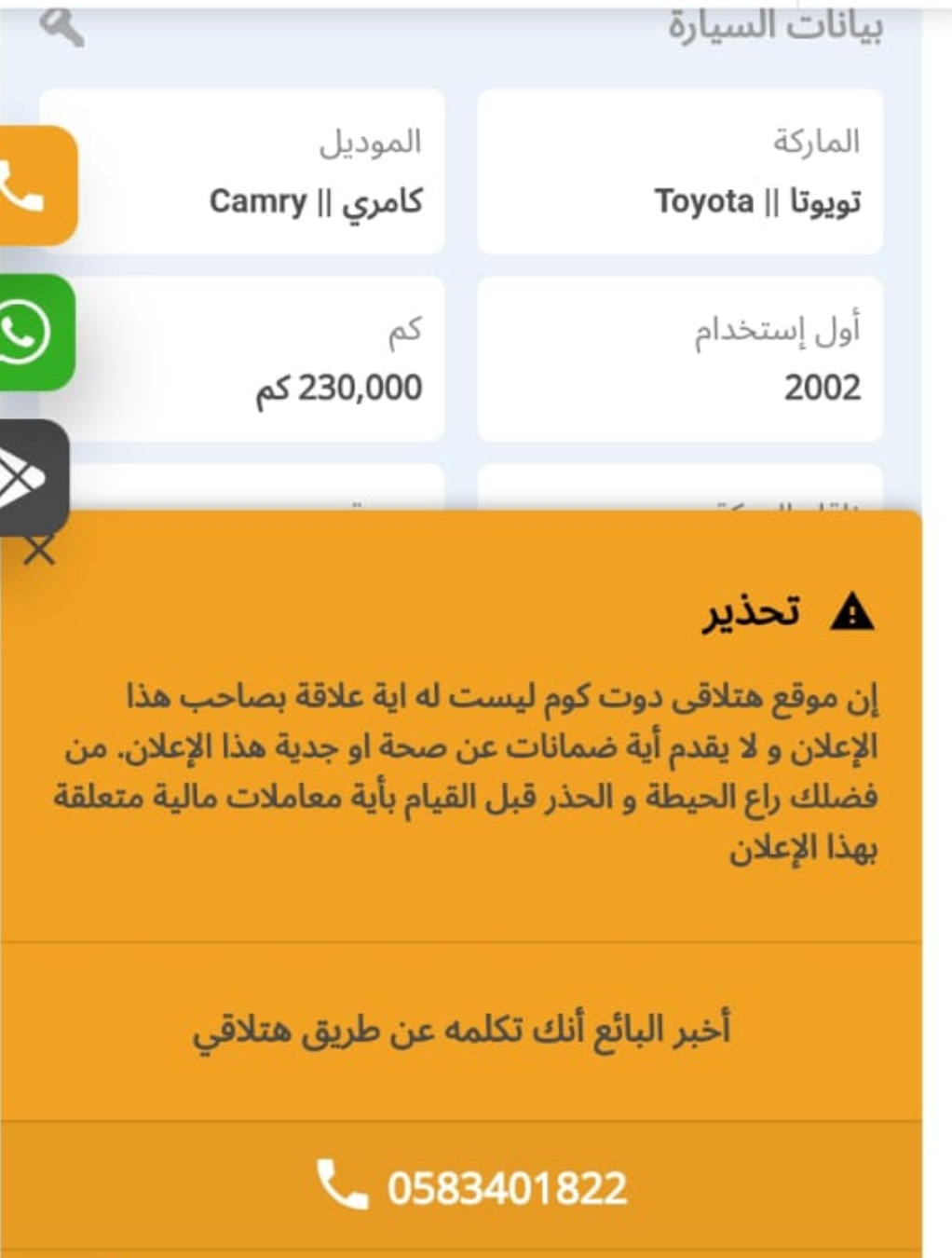Screen dimensions: 952x1258
Task: Call the seller at 0583401822
Action: click(471, 1187)
